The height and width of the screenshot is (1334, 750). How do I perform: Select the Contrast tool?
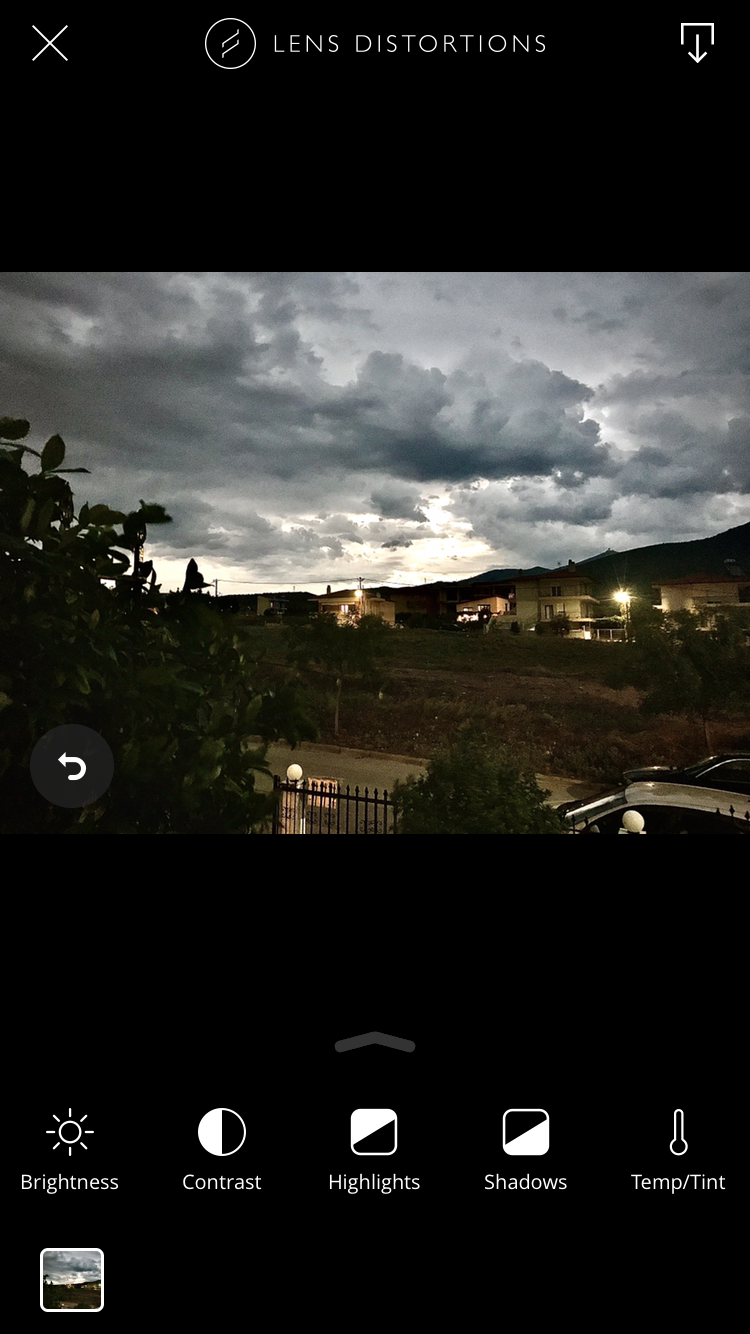pyautogui.click(x=222, y=1149)
